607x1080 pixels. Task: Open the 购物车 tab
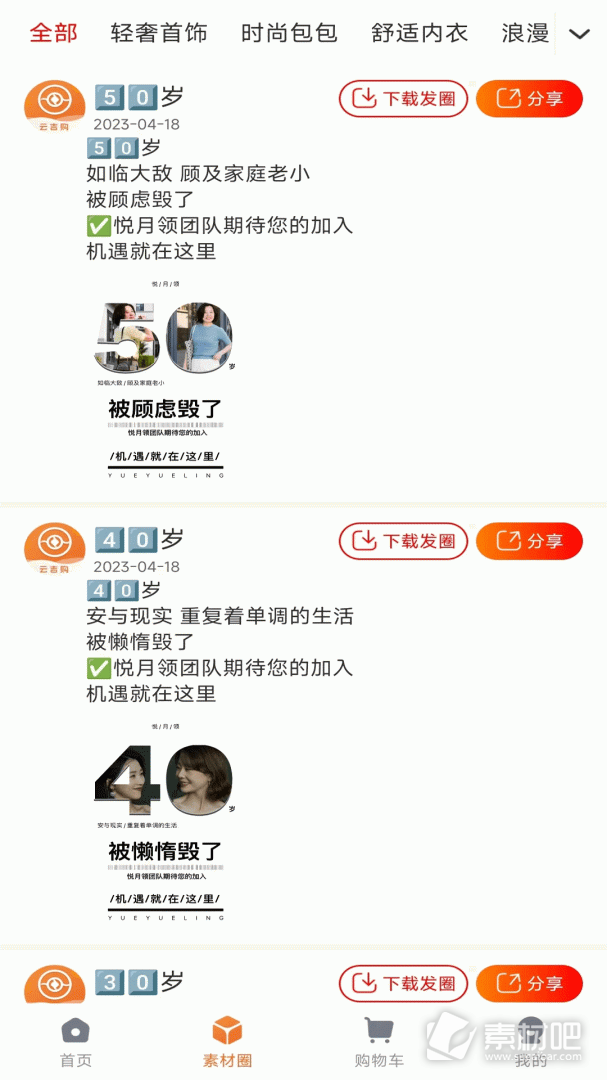(x=379, y=1042)
